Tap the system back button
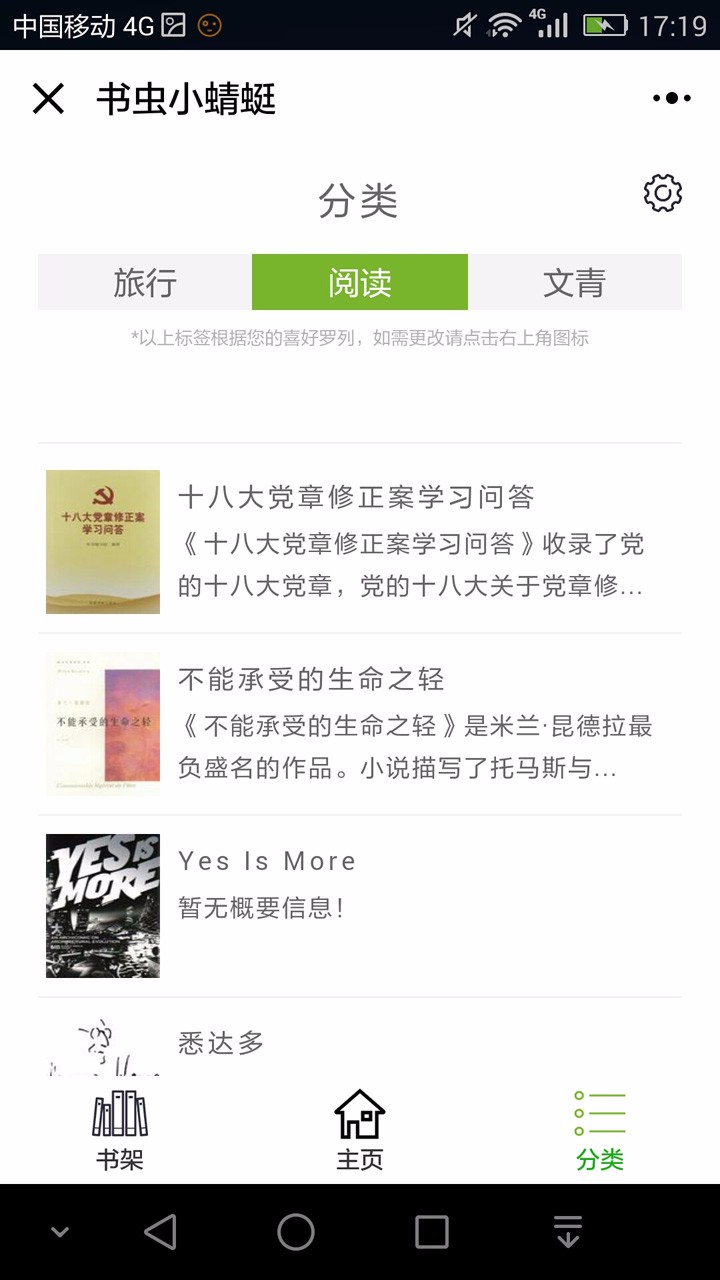Viewport: 720px width, 1280px height. pos(161,1232)
